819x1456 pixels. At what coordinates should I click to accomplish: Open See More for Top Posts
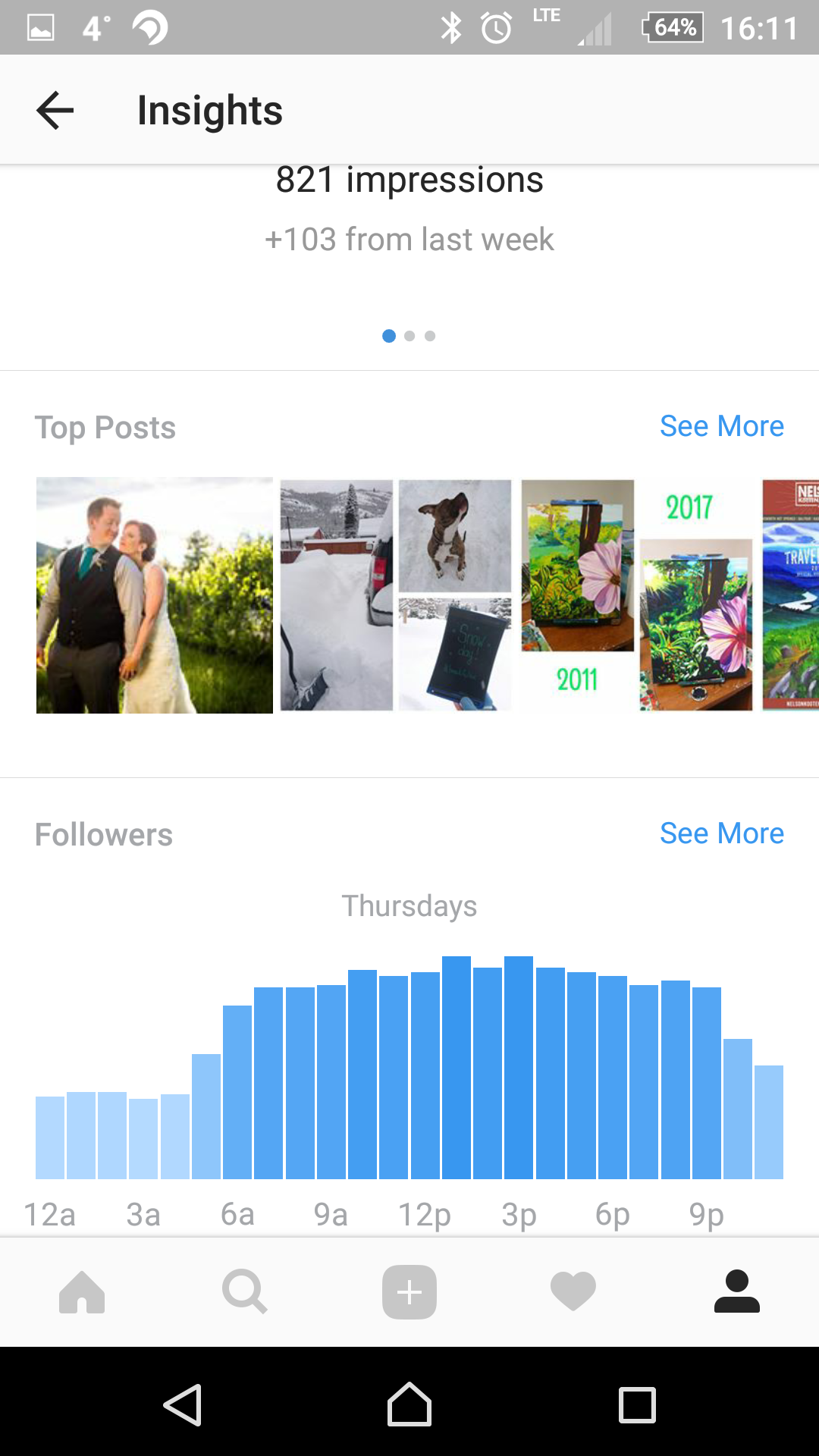click(x=721, y=426)
